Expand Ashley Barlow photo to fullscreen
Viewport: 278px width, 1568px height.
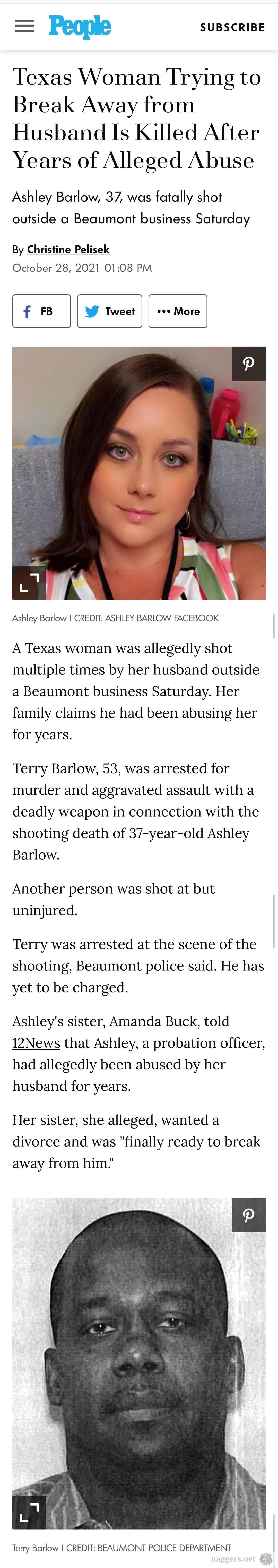click(29, 583)
